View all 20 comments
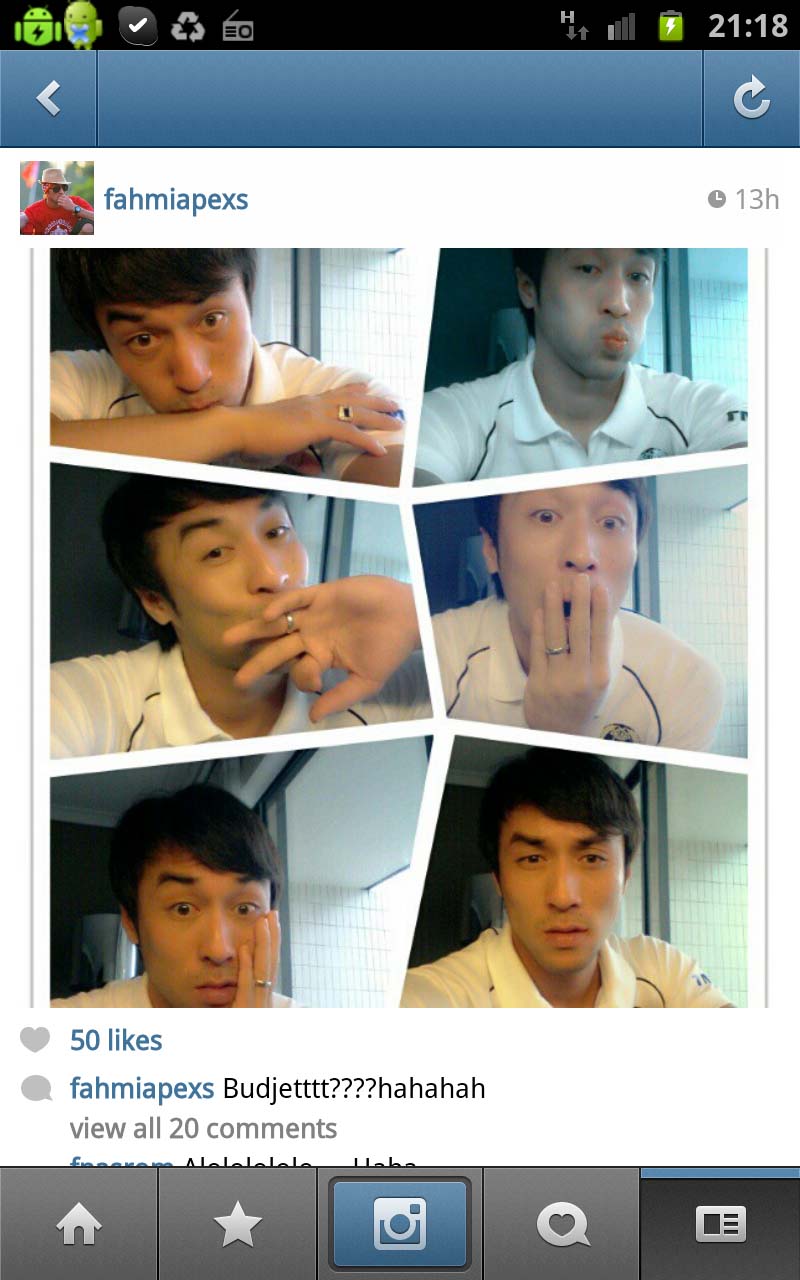800x1280 pixels. pyautogui.click(x=203, y=1128)
